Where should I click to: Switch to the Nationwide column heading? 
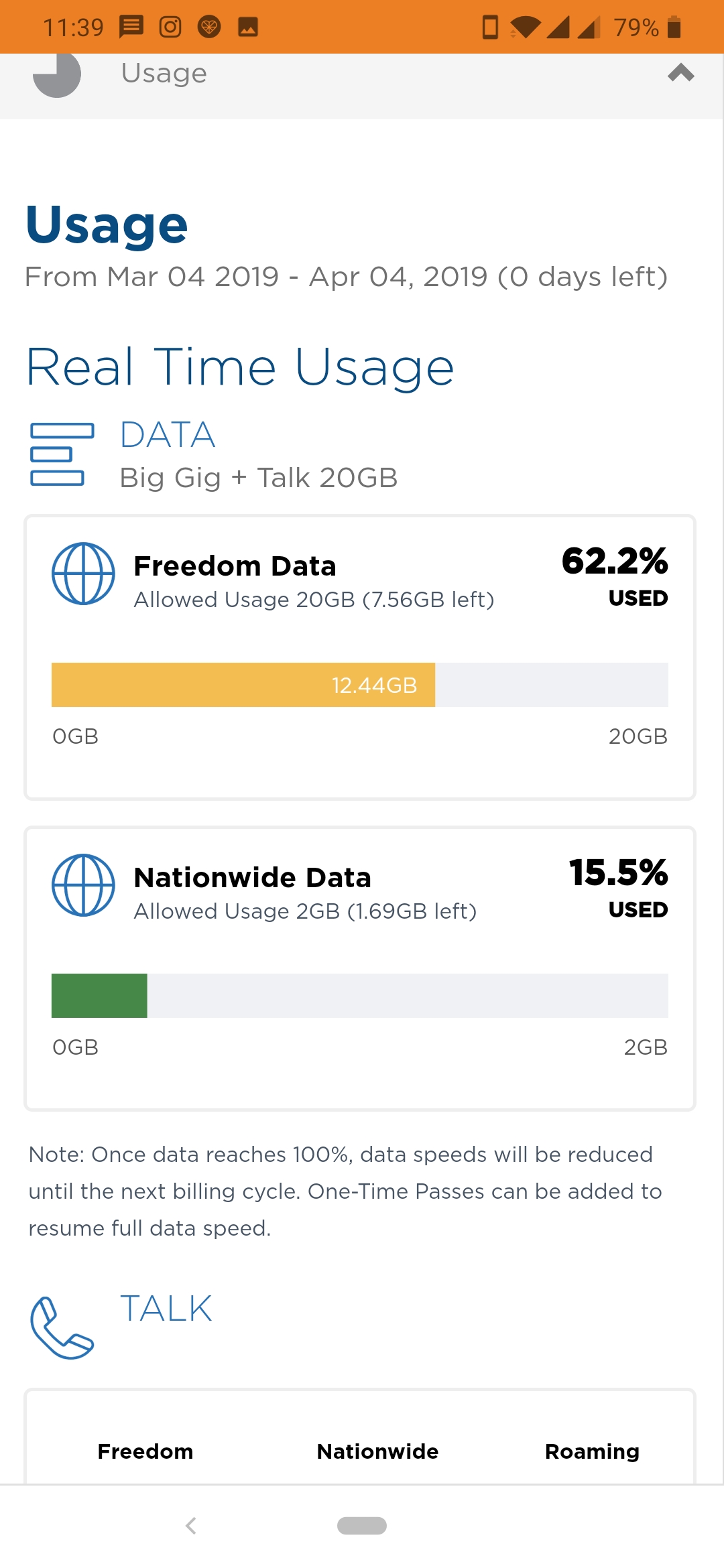click(376, 1451)
